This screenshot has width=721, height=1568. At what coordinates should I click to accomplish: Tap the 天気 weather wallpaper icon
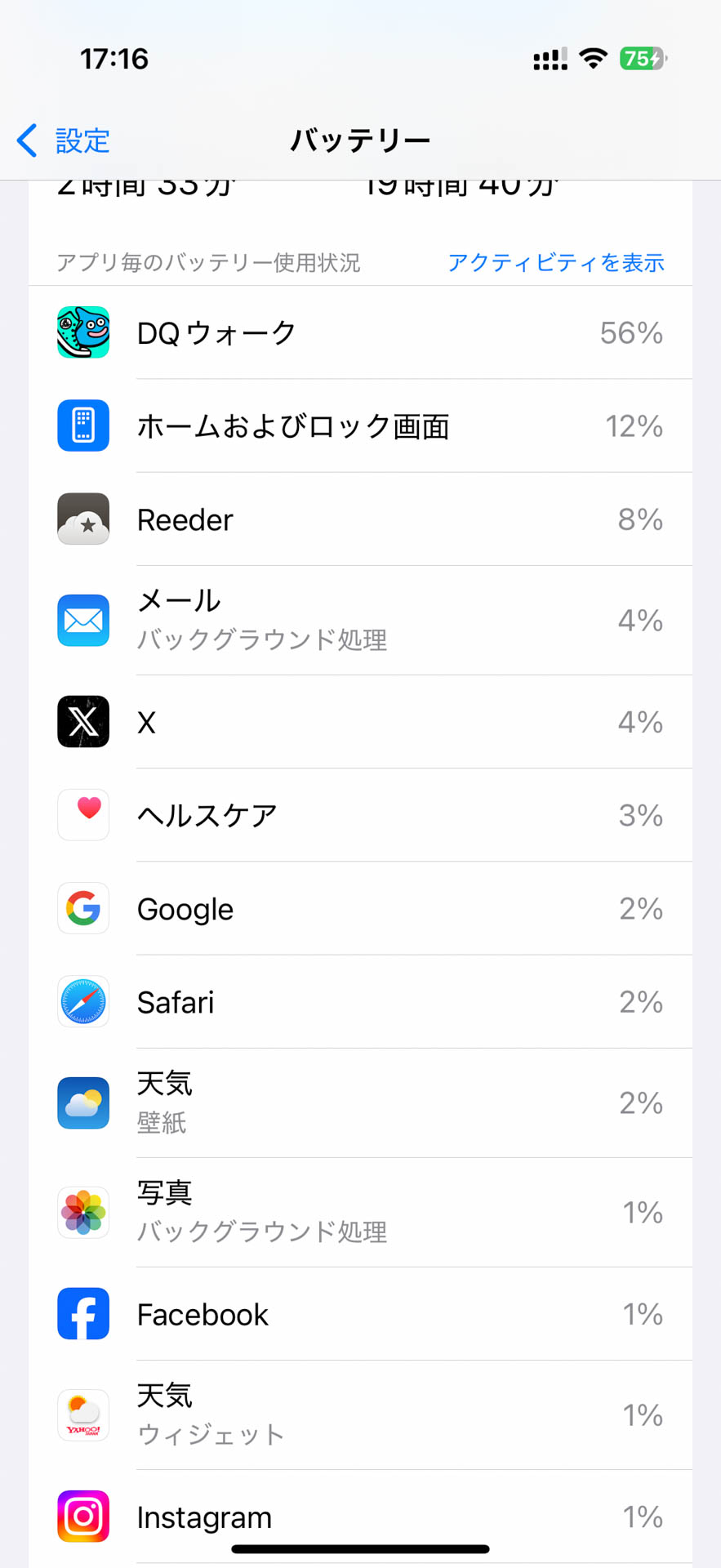(x=82, y=1103)
